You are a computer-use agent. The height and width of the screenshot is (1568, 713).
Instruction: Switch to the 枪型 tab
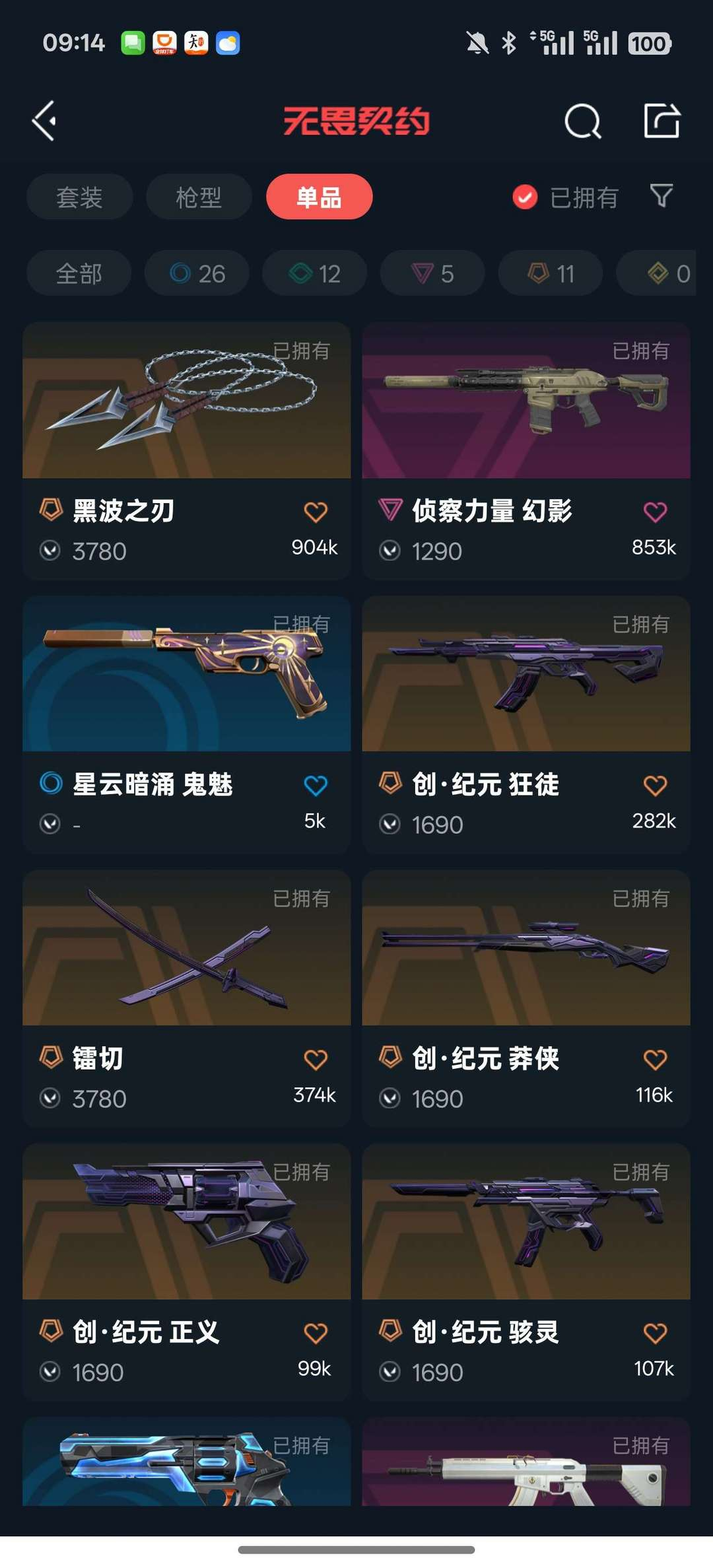coord(199,197)
